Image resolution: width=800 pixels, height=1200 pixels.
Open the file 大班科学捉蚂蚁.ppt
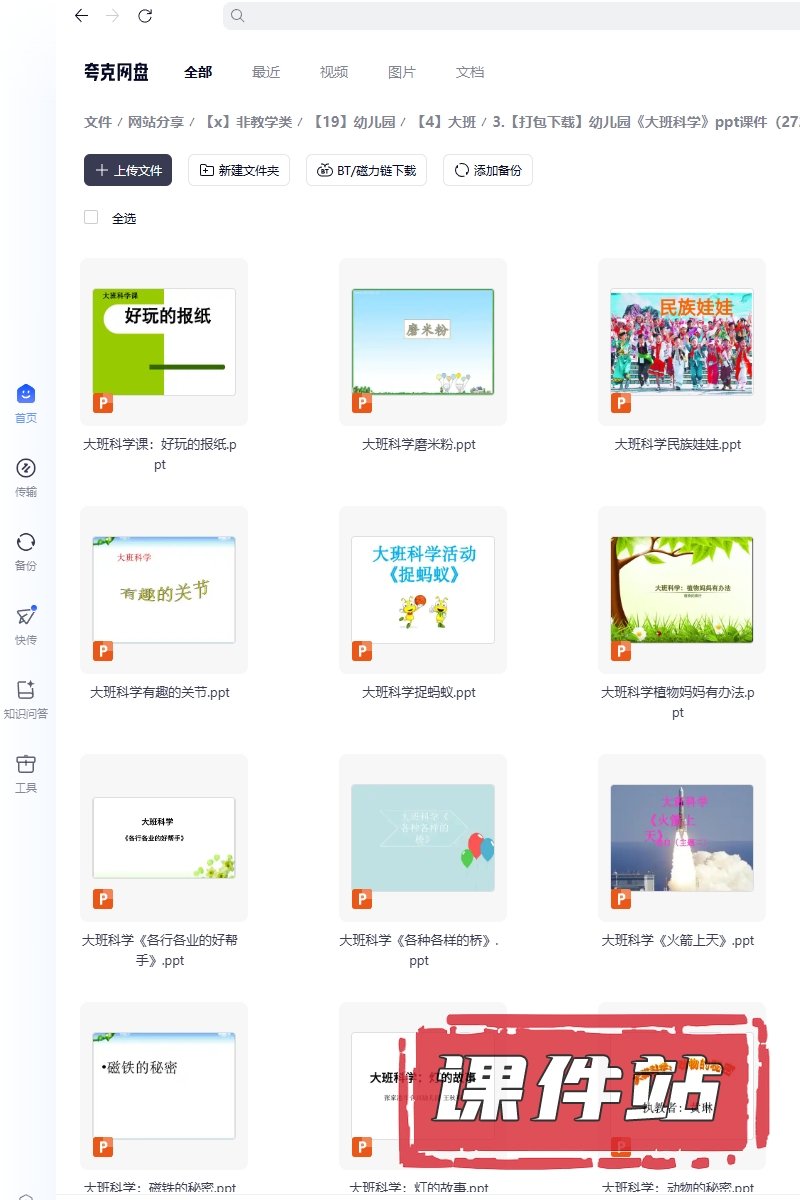pos(423,590)
